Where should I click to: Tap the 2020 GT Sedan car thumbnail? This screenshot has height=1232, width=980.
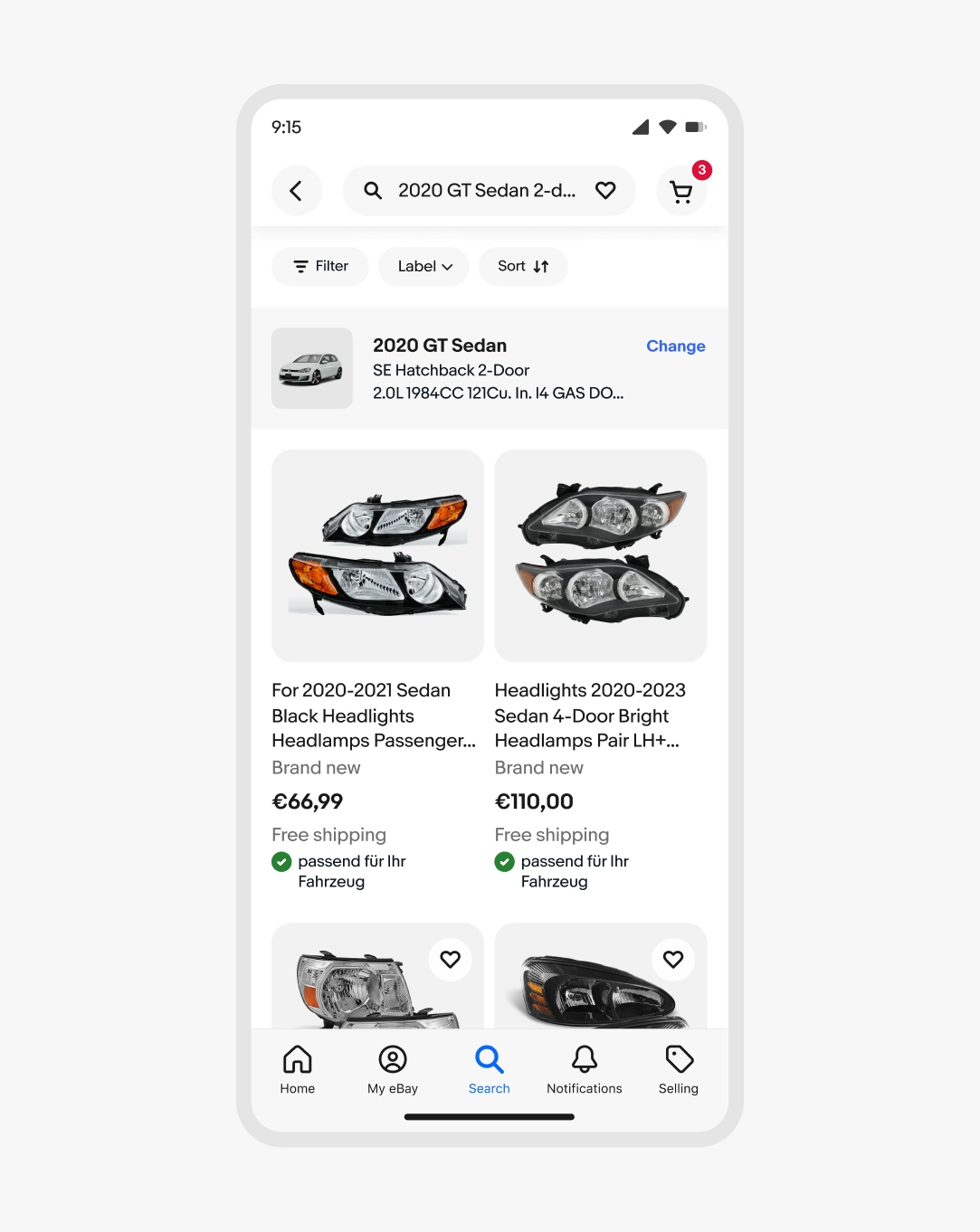(311, 368)
